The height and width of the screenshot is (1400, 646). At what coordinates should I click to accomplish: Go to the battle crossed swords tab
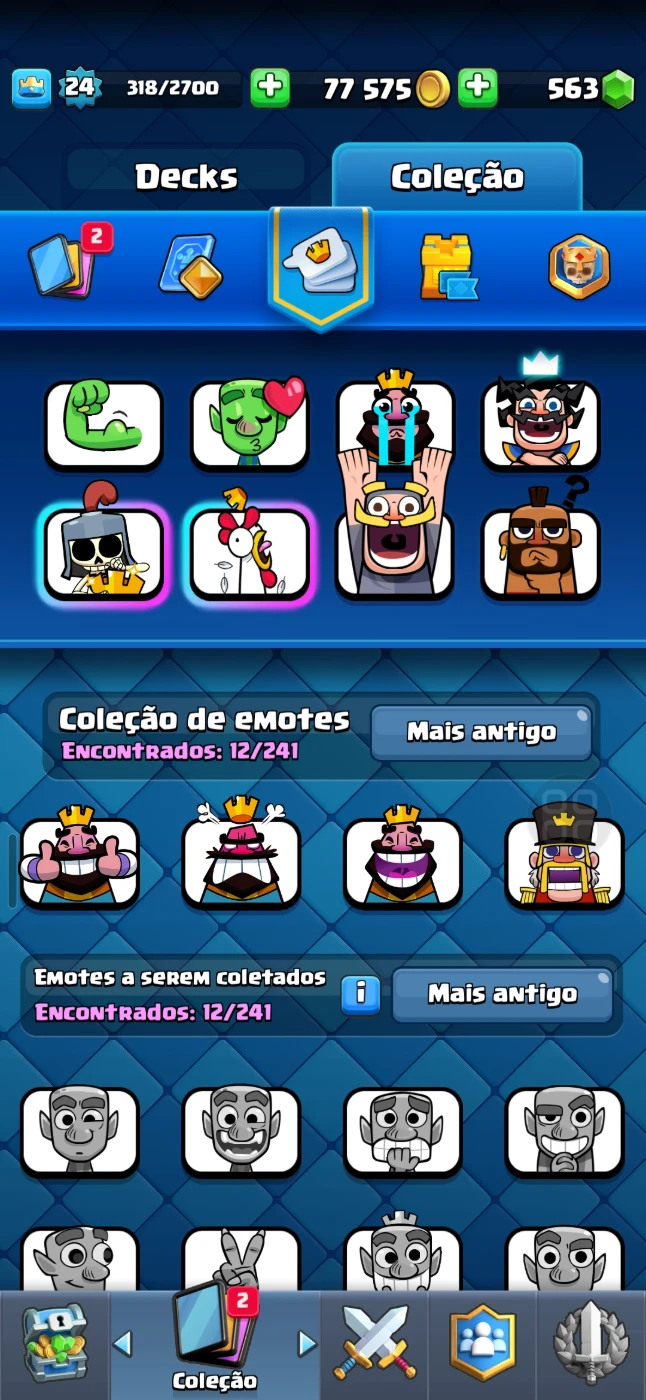(x=375, y=1343)
